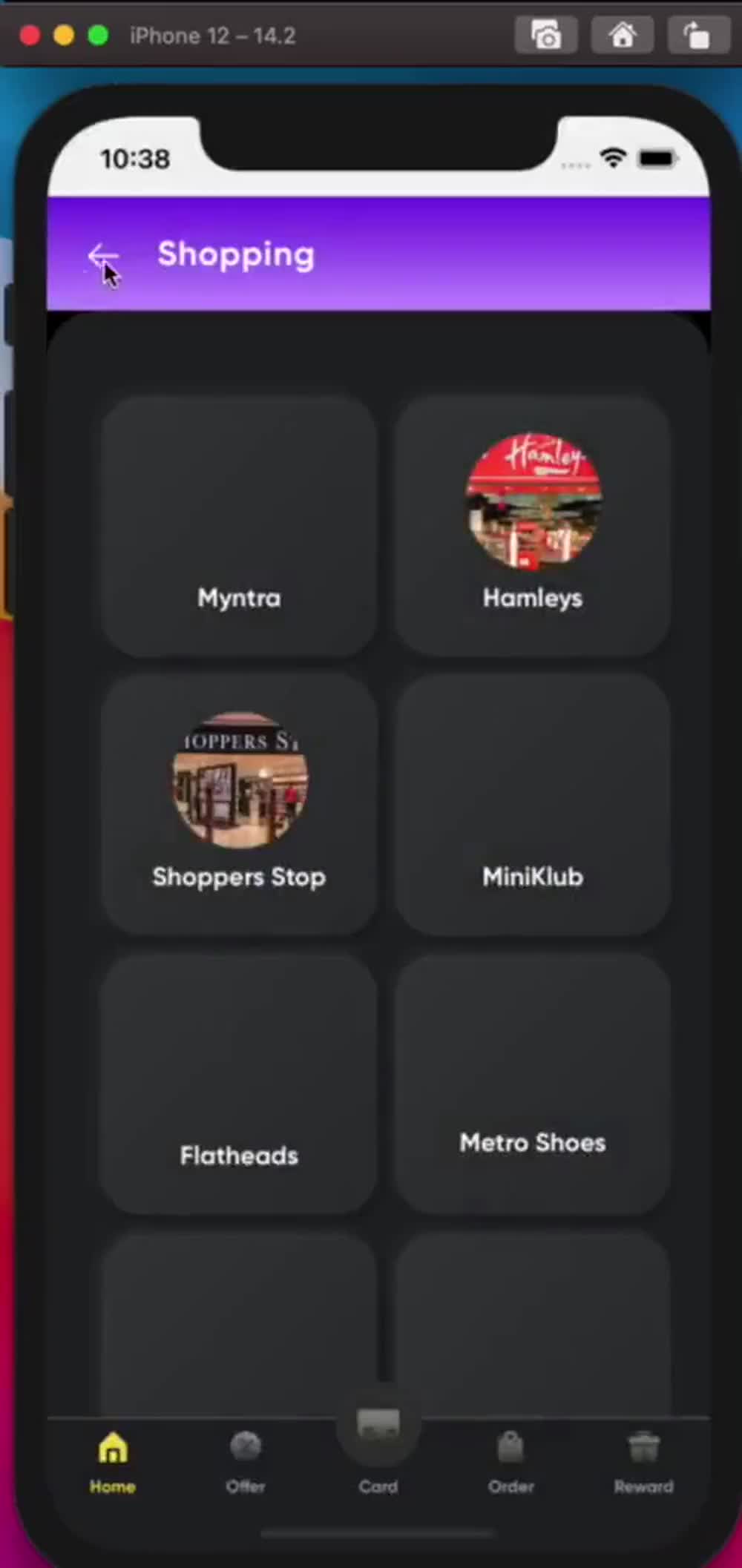Open the Myntra store card
This screenshot has height=1568, width=742.
239,527
